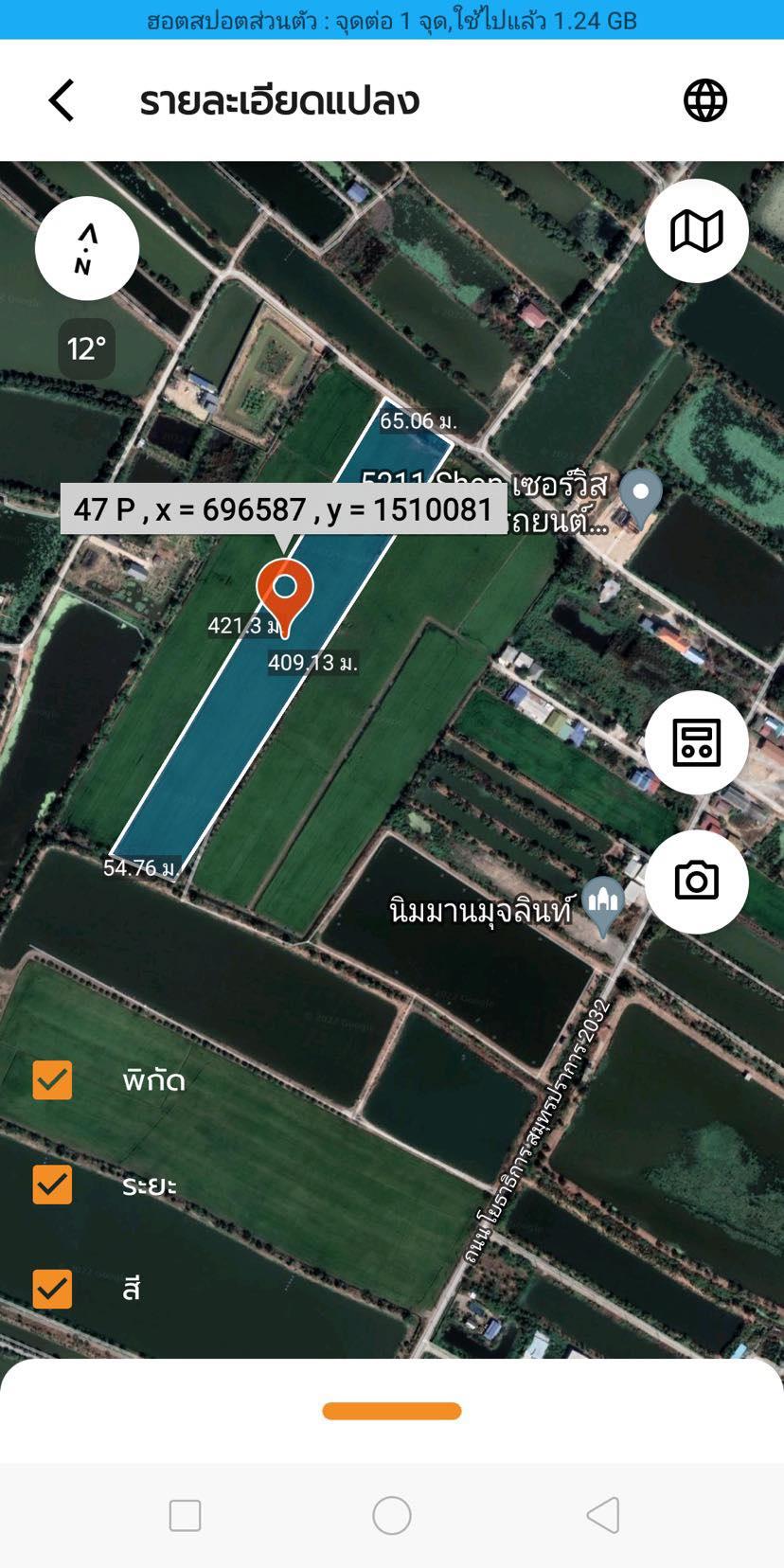Uncheck the สี checkbox
Viewport: 784px width, 1568px height.
(52, 1289)
